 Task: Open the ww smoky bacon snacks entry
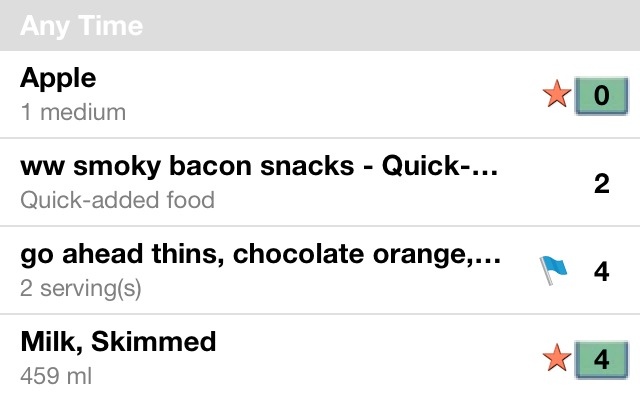[260, 182]
